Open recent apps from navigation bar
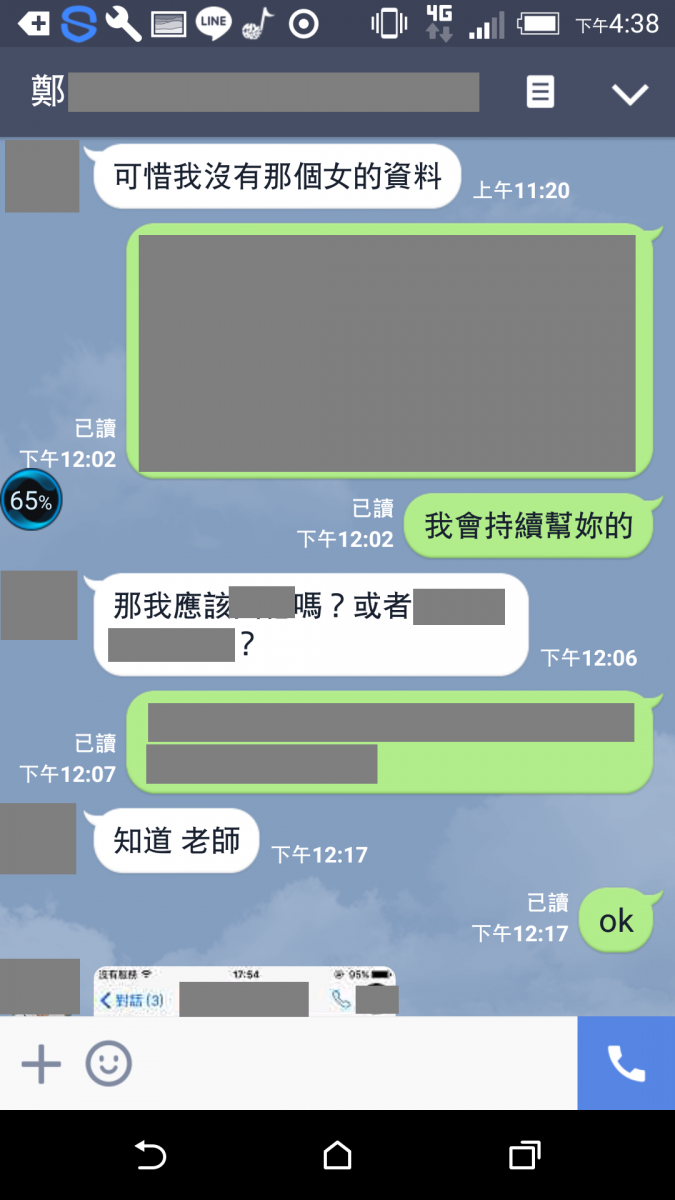Image resolution: width=675 pixels, height=1200 pixels. pos(524,1156)
